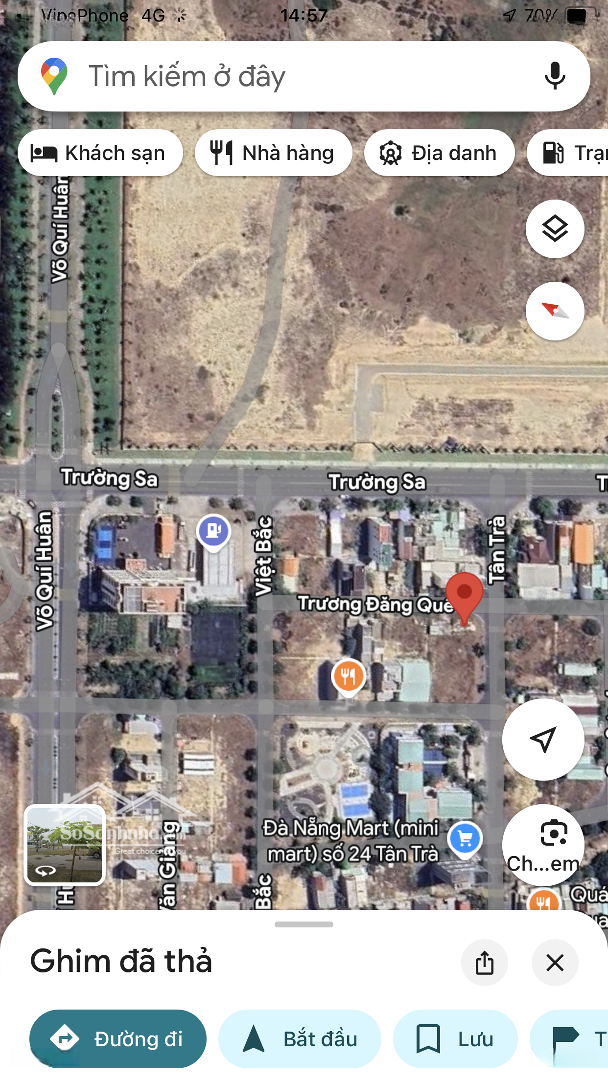Image resolution: width=608 pixels, height=1080 pixels.
Task: Open the search box Tìm kiếm ở đây
Action: click(x=300, y=76)
